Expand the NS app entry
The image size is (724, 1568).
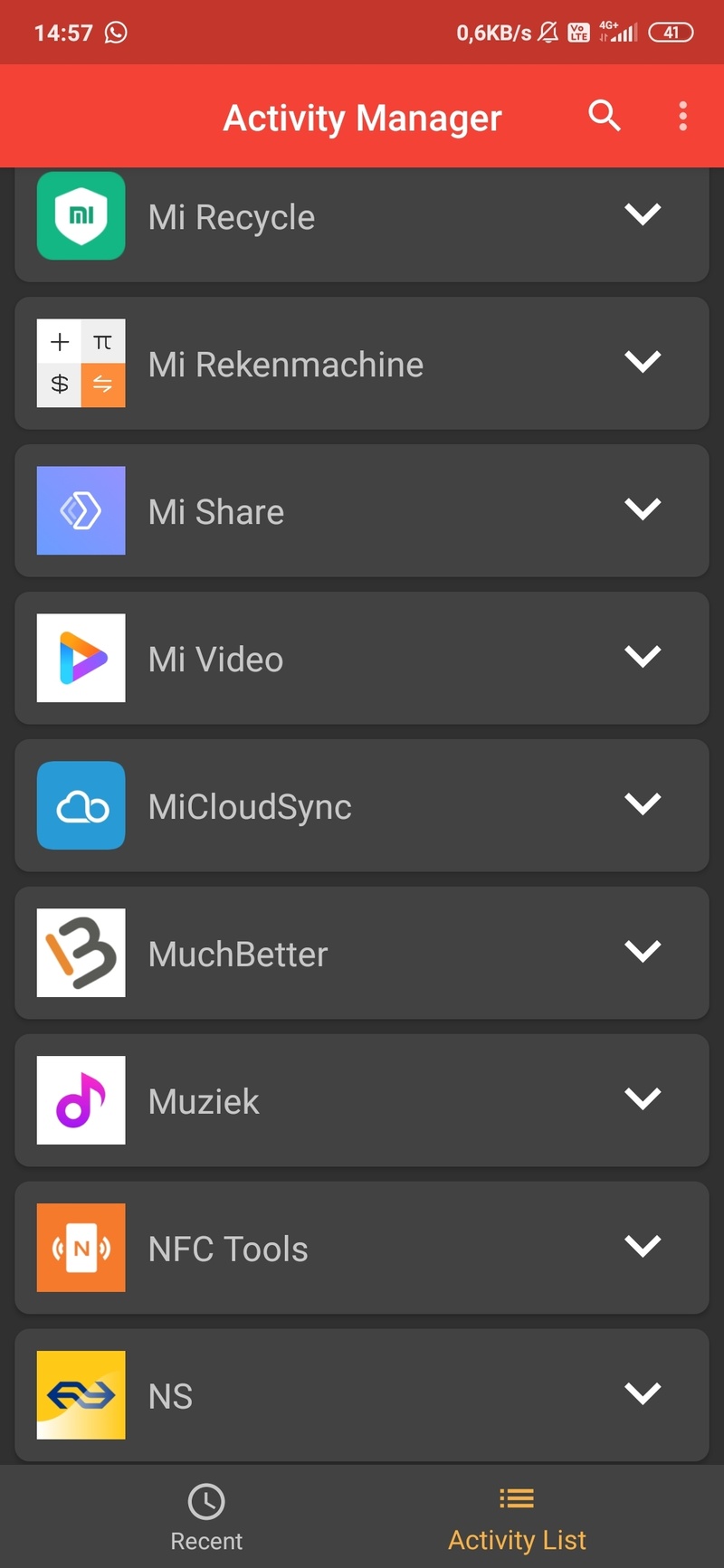643,1394
